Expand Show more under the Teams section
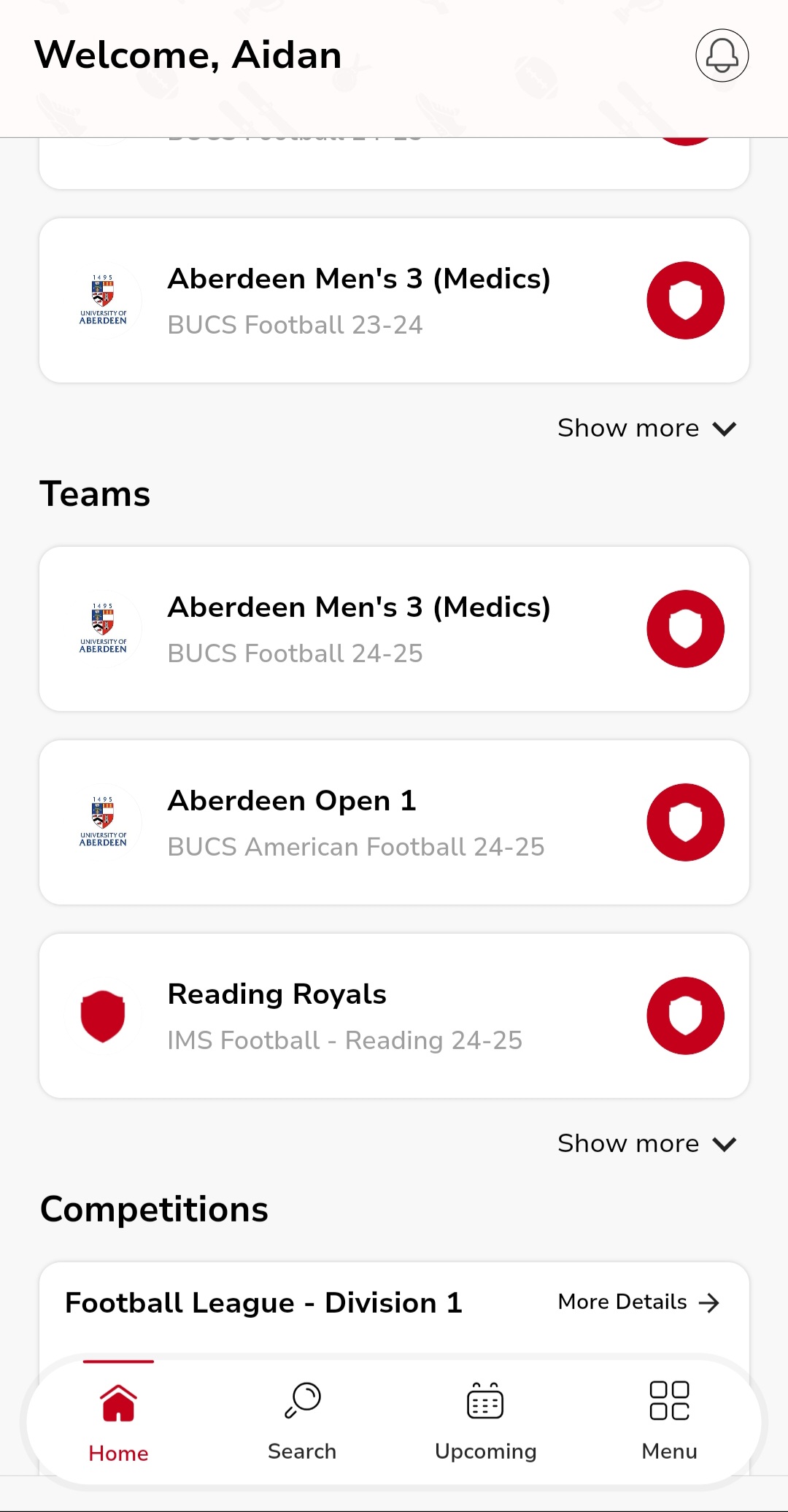Screen dimensions: 788x1512 pos(646,1143)
